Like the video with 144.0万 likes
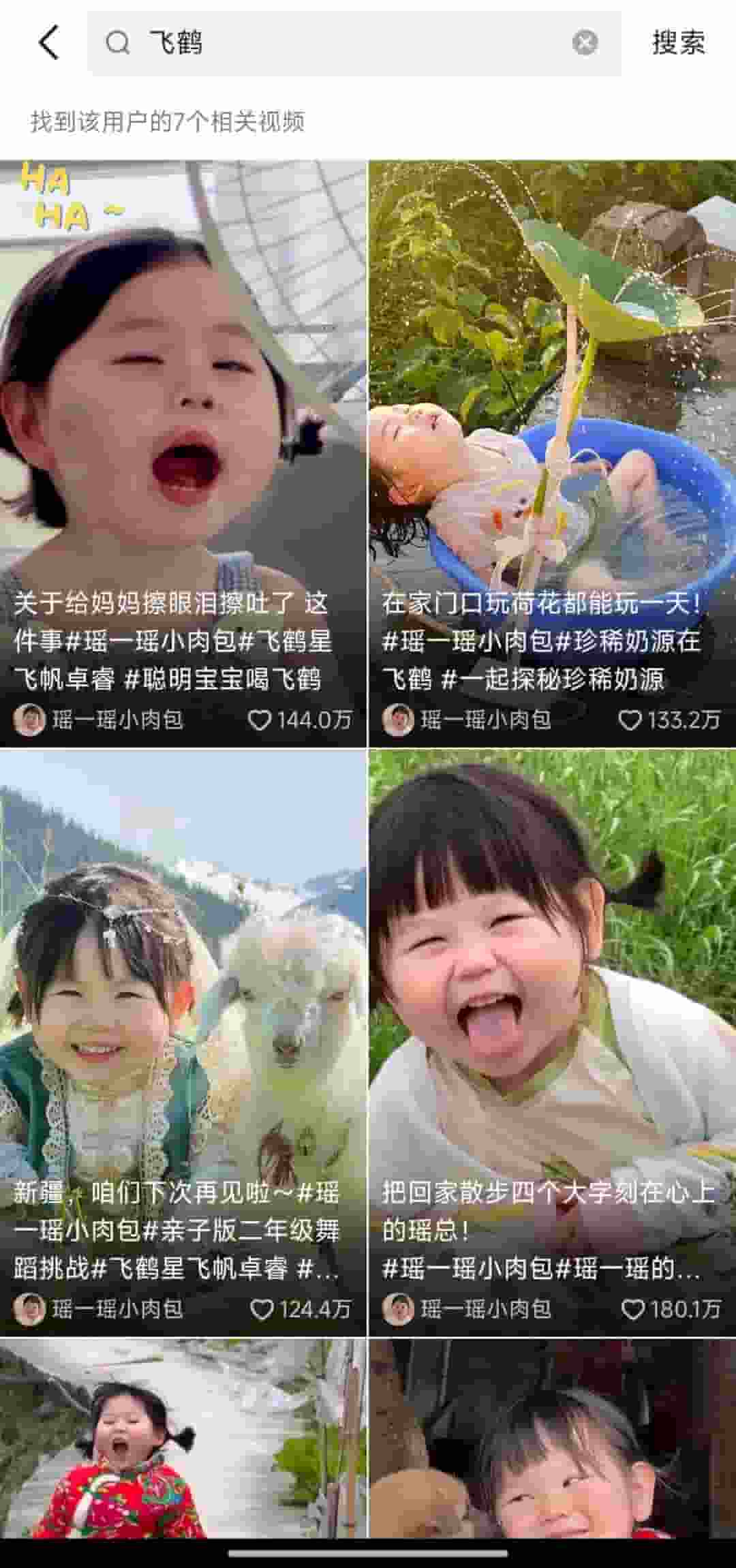This screenshot has width=736, height=1568. point(260,720)
